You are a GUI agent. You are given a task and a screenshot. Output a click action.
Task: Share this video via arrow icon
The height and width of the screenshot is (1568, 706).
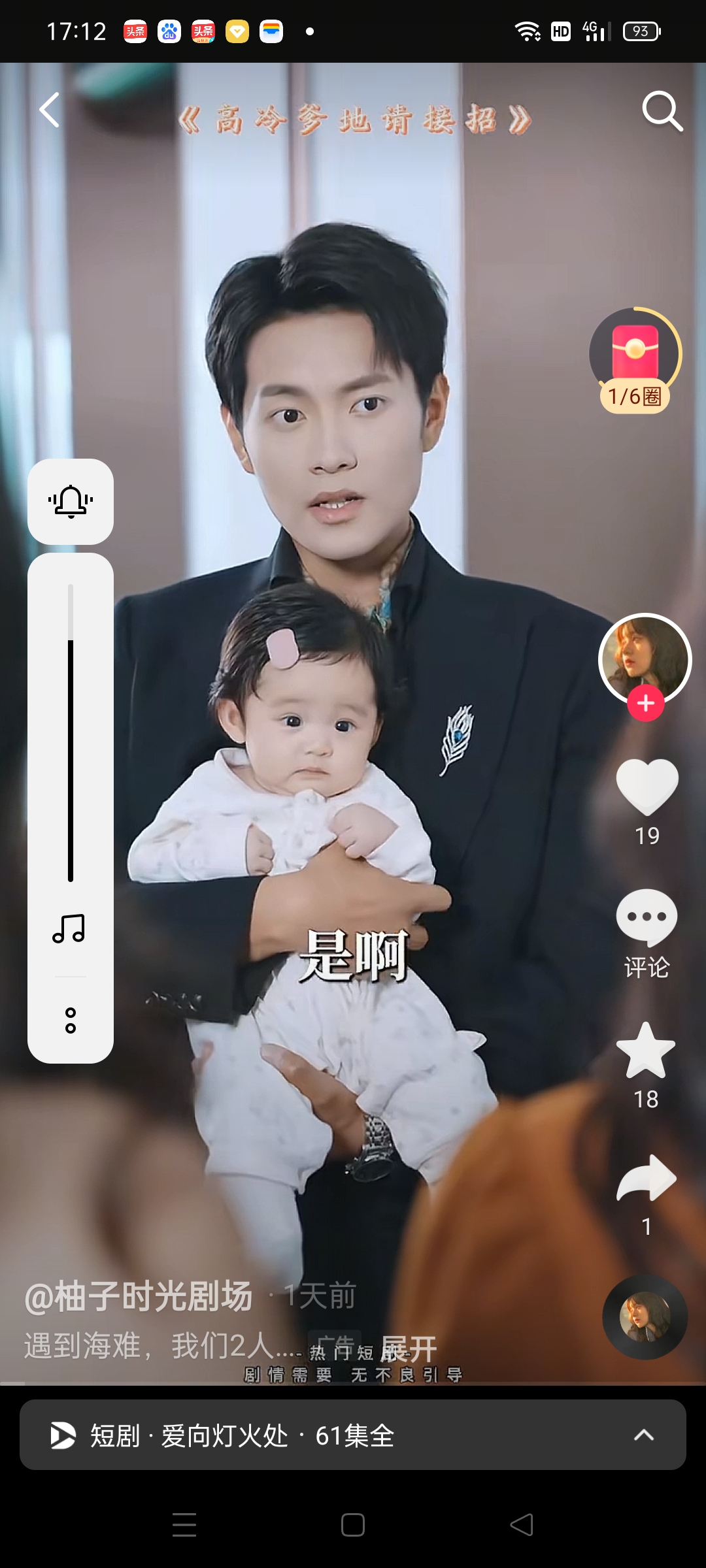(647, 1178)
